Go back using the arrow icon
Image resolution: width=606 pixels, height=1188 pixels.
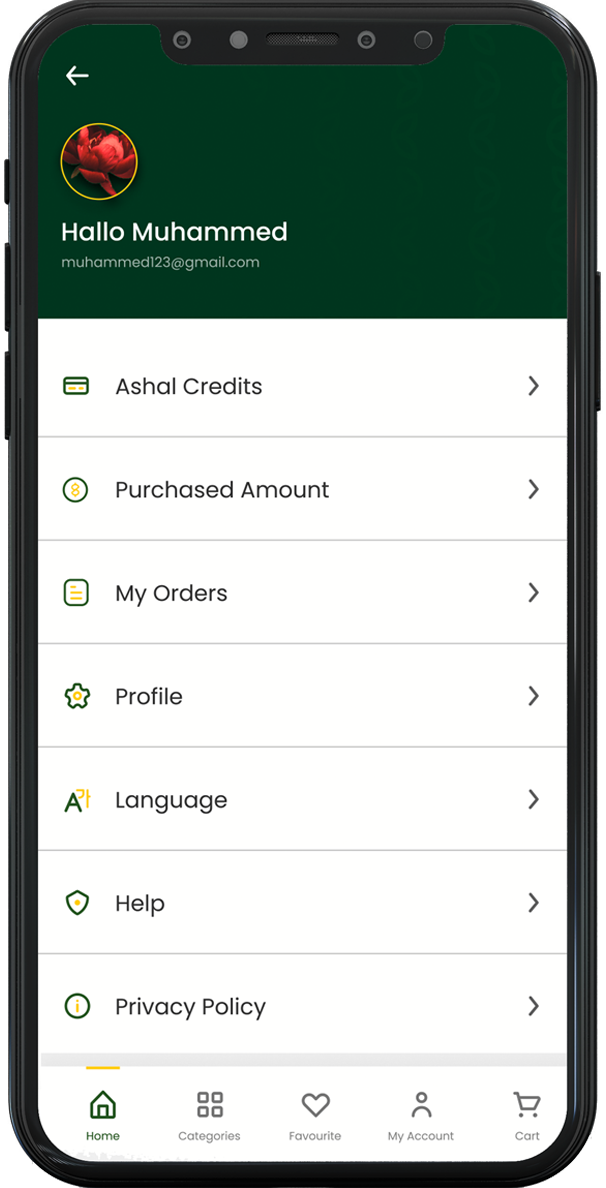coord(77,76)
